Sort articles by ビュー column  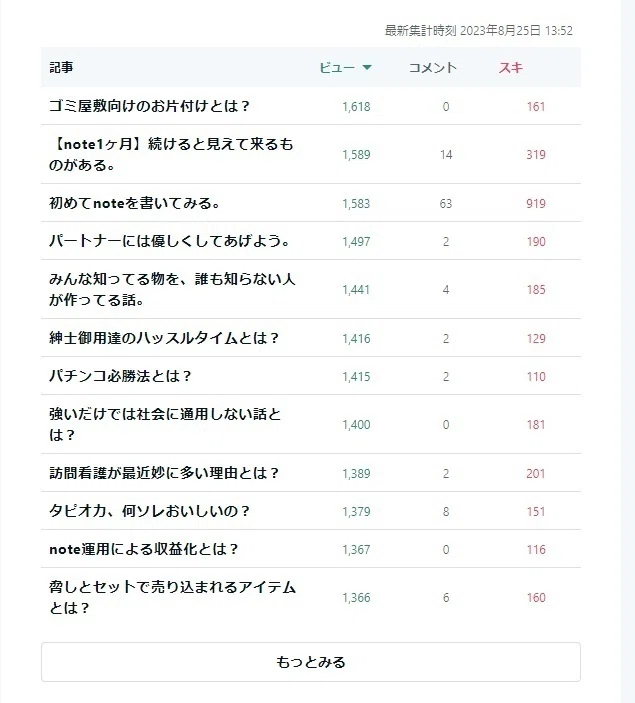[345, 68]
